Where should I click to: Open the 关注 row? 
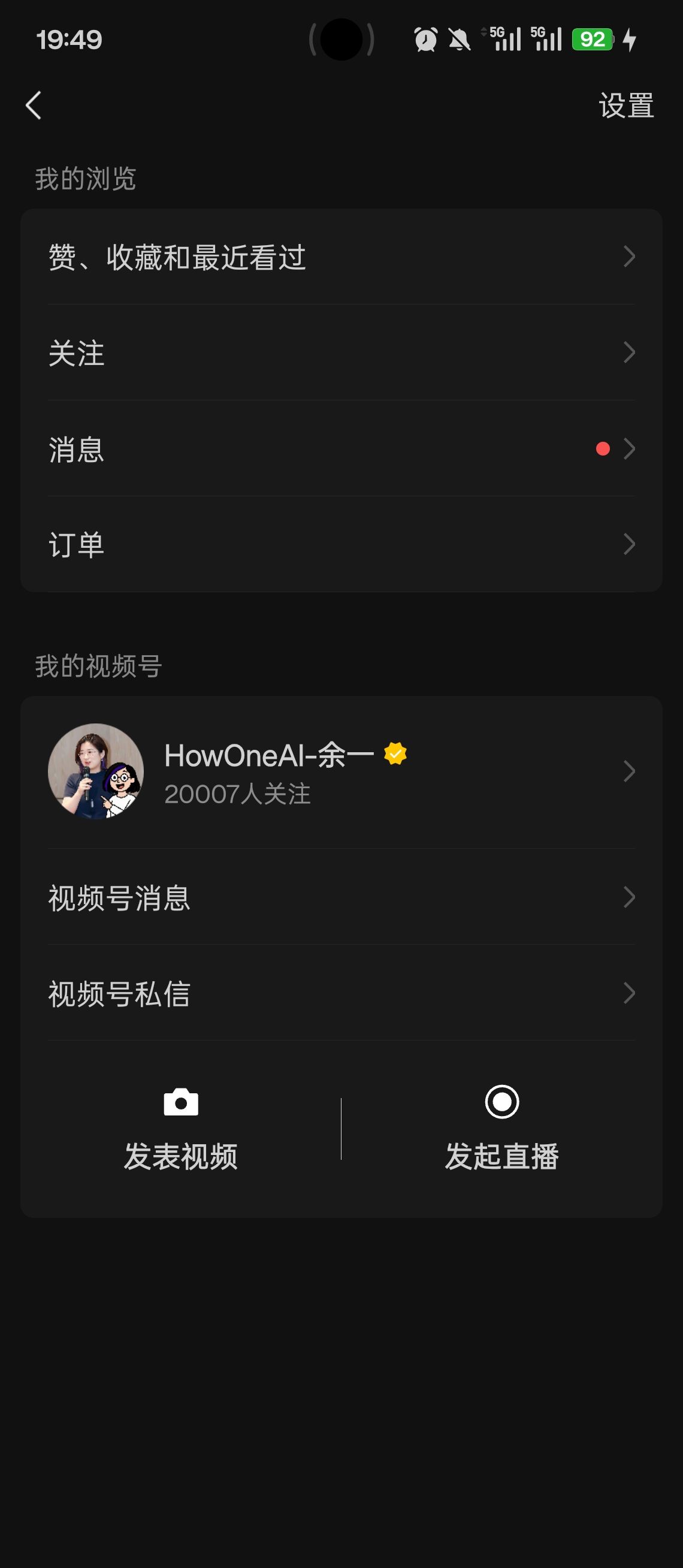click(340, 353)
